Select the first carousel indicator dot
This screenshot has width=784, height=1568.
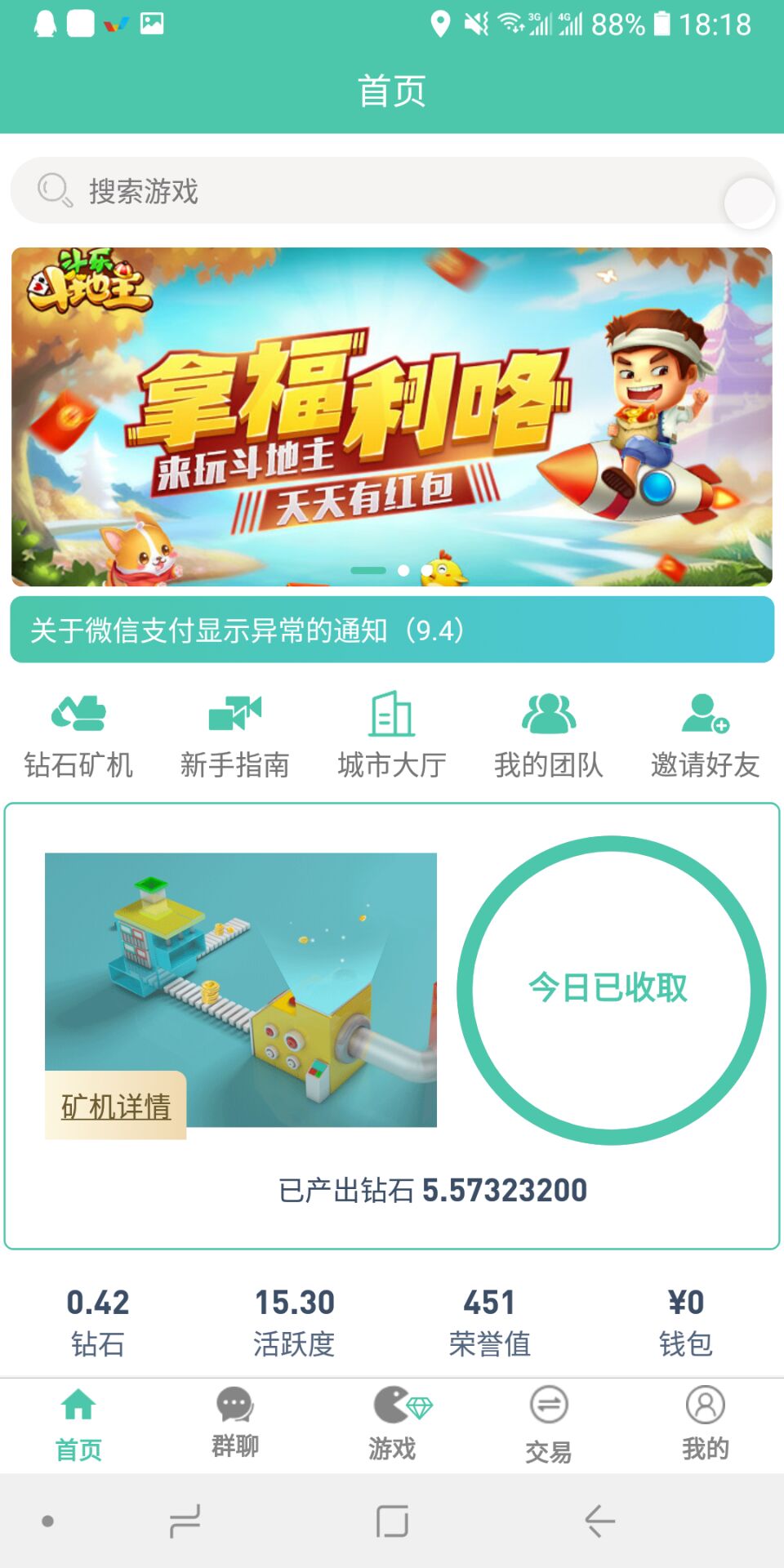pos(367,572)
